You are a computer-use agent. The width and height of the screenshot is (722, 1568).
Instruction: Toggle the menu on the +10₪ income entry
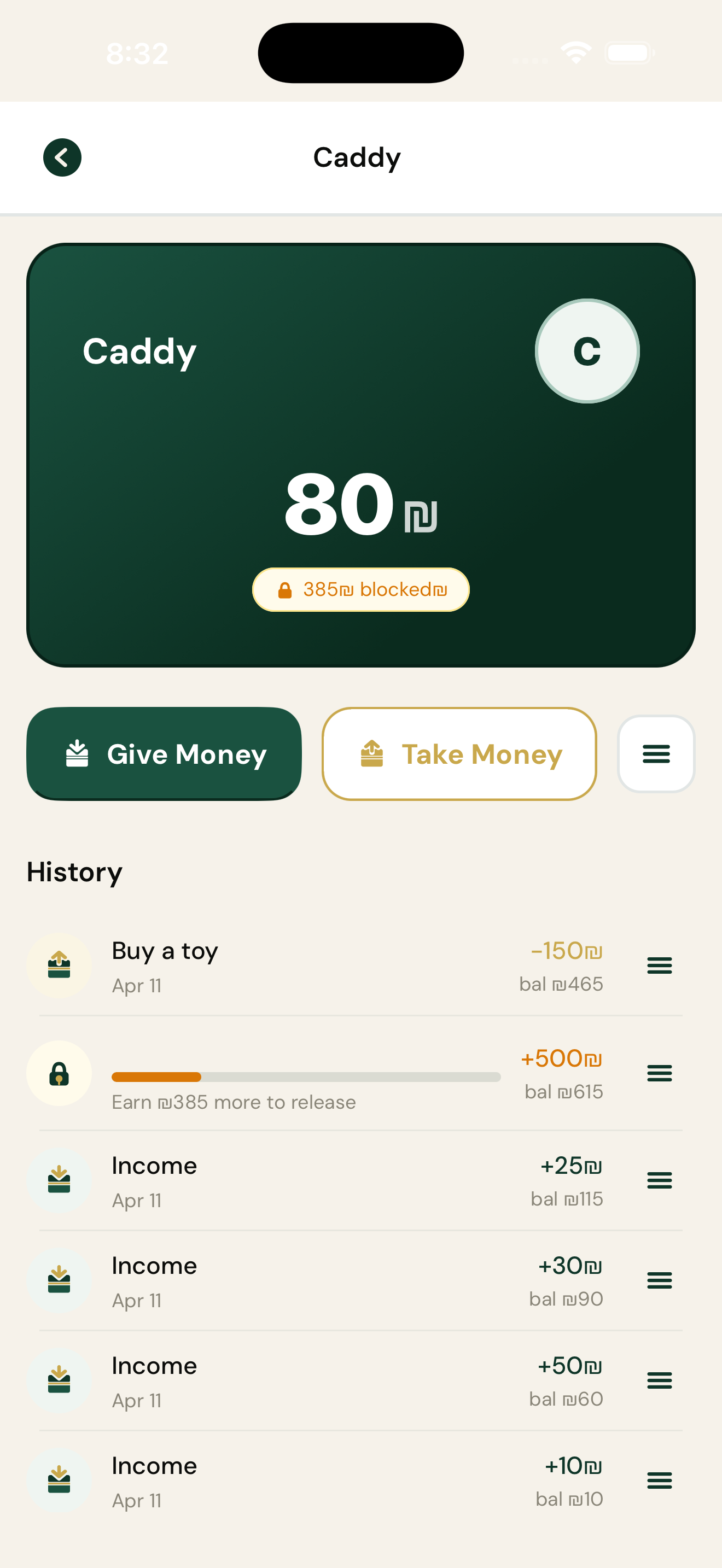pos(659,1481)
